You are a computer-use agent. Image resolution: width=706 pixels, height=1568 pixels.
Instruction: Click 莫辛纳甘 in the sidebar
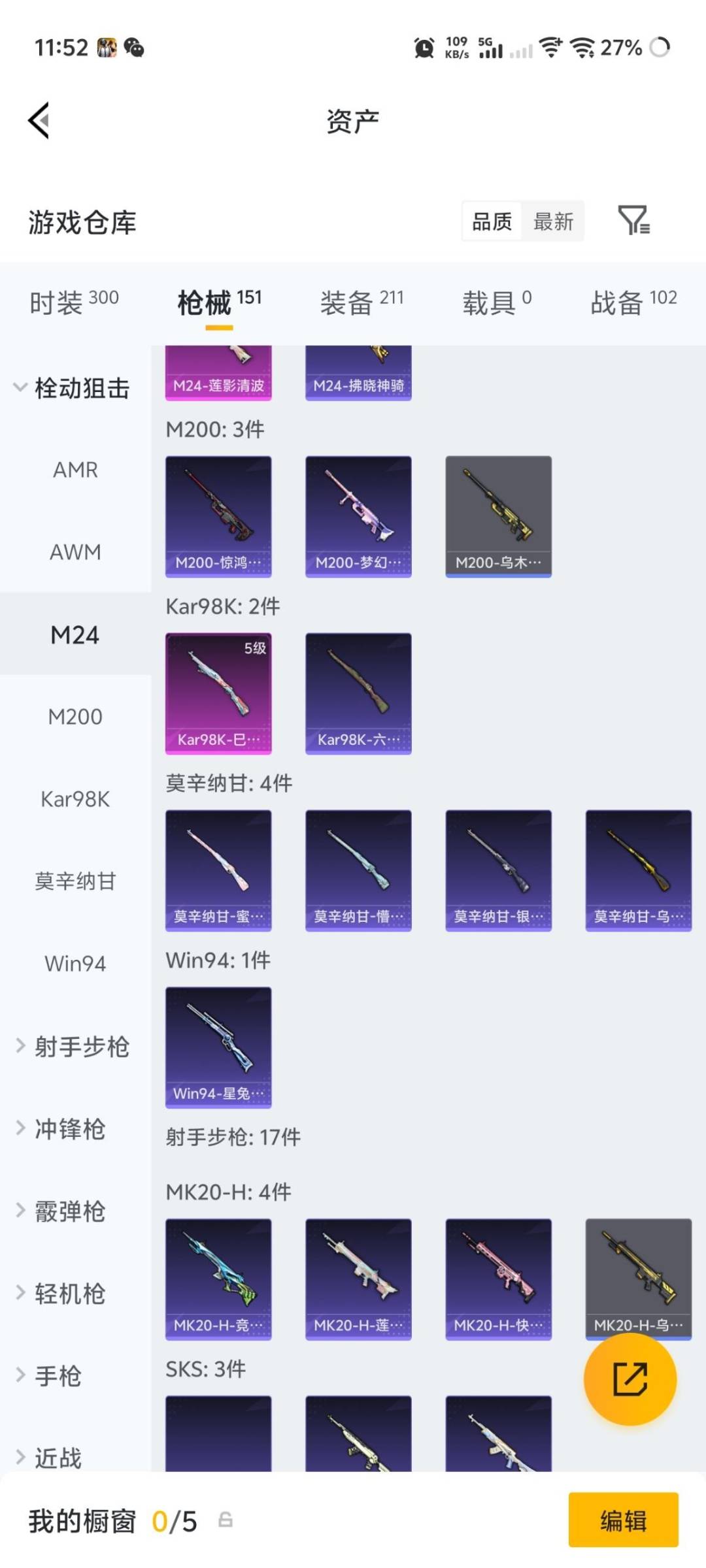[x=75, y=881]
